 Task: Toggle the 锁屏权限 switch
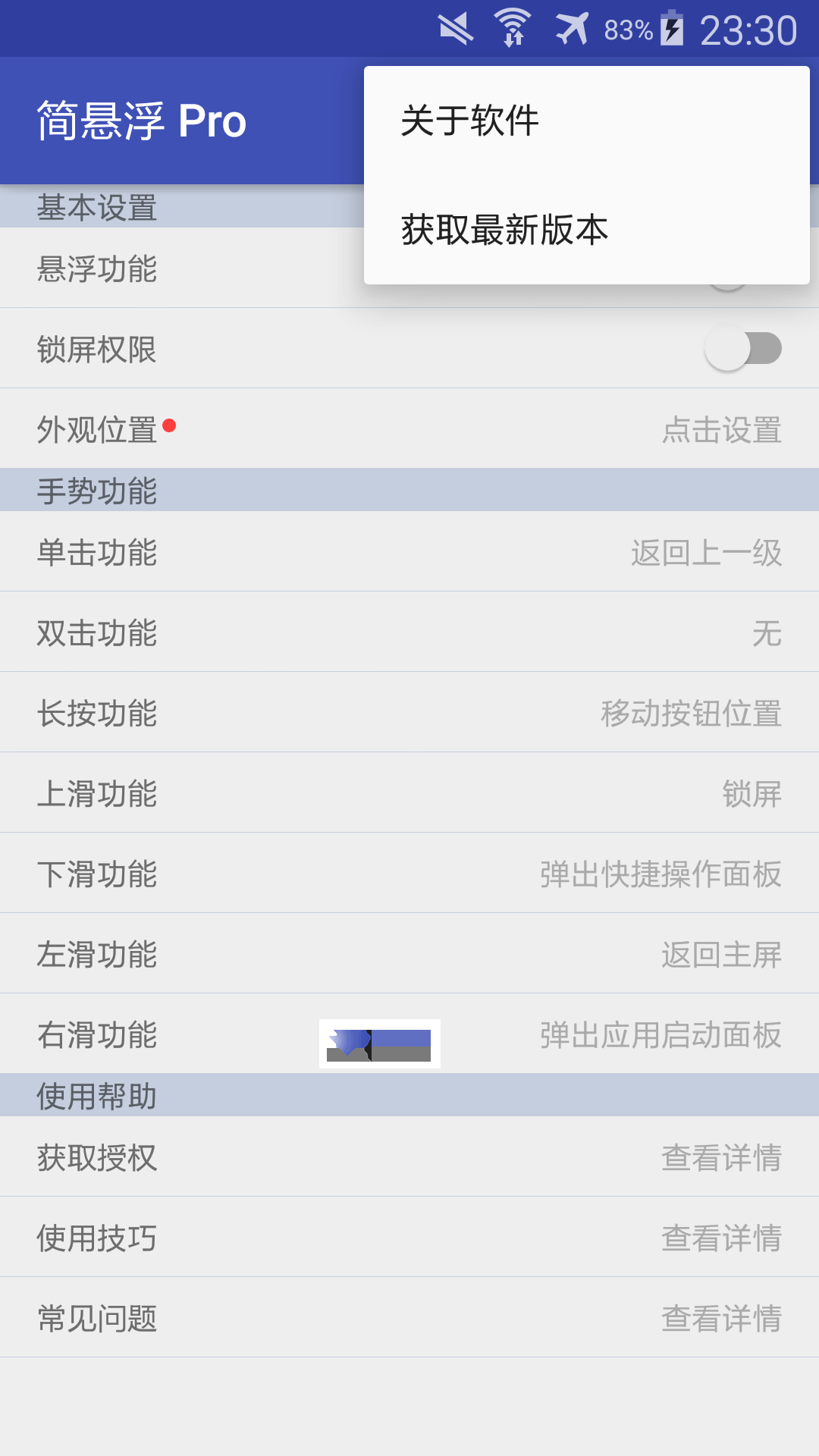743,348
